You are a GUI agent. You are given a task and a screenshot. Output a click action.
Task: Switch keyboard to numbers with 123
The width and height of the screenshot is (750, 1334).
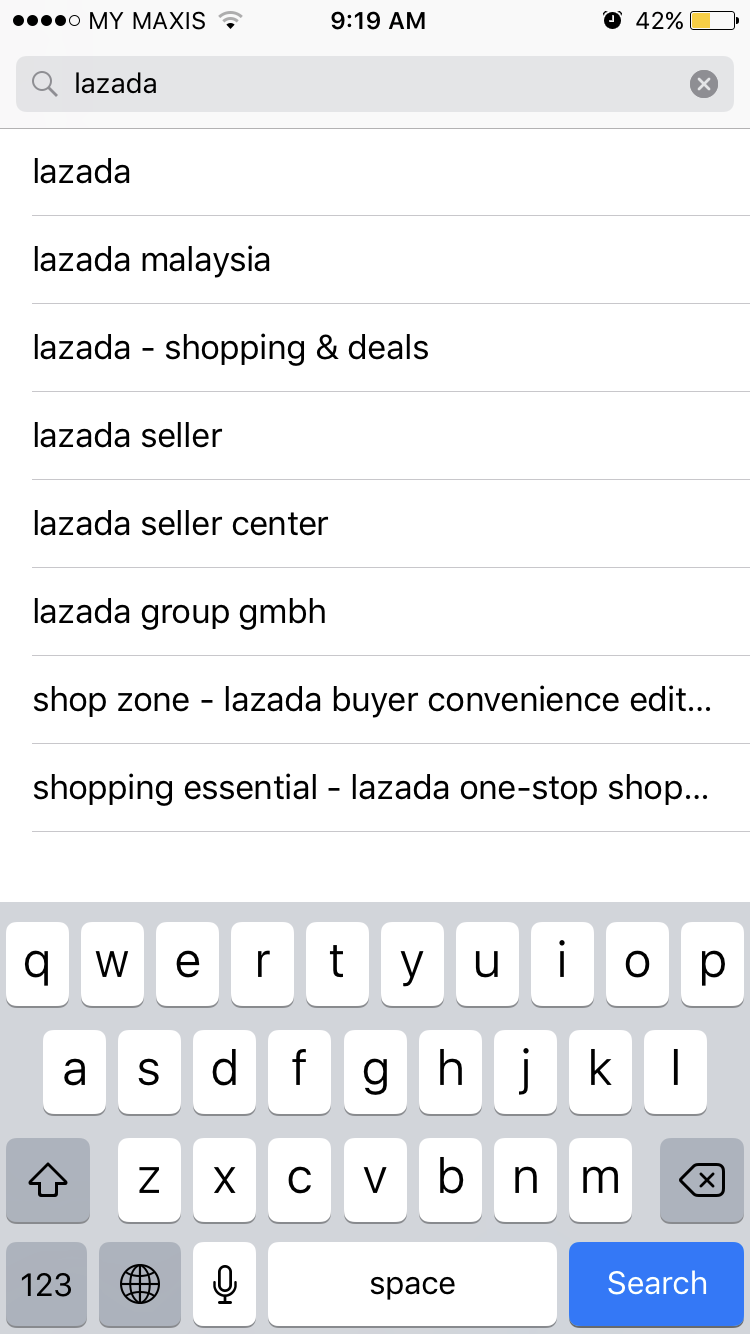click(47, 1283)
